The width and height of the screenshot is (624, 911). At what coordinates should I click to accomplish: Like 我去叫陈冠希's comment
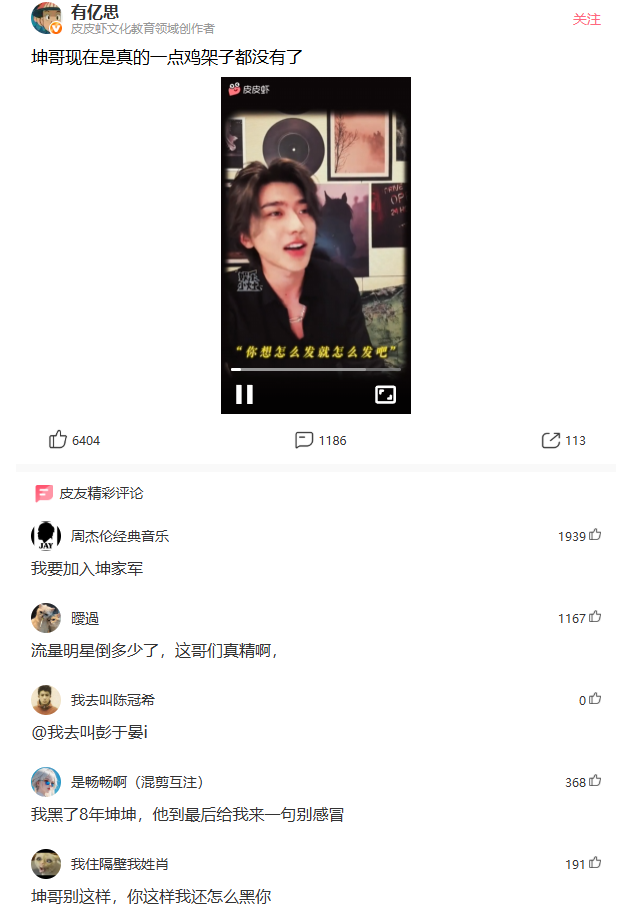tap(595, 699)
